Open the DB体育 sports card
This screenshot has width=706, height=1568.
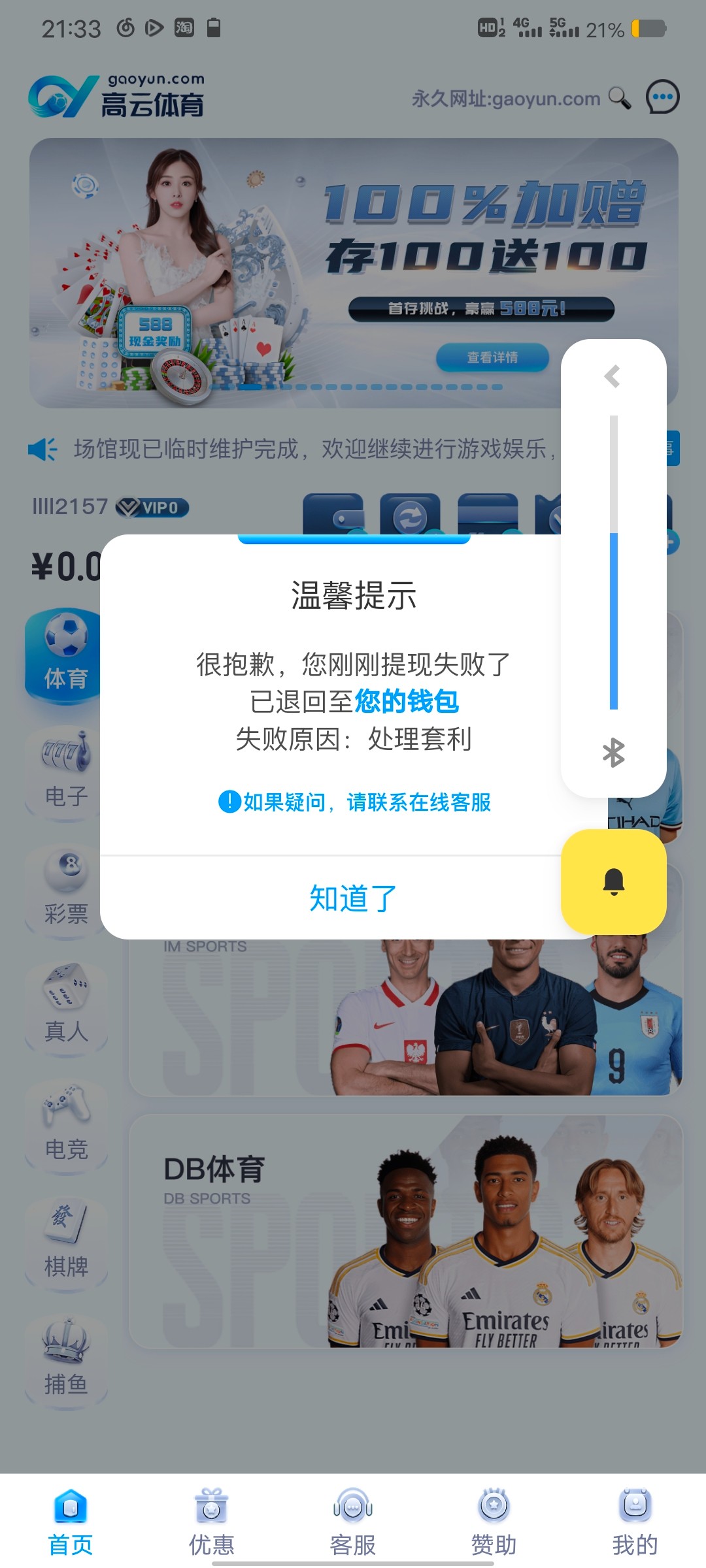click(x=405, y=1232)
